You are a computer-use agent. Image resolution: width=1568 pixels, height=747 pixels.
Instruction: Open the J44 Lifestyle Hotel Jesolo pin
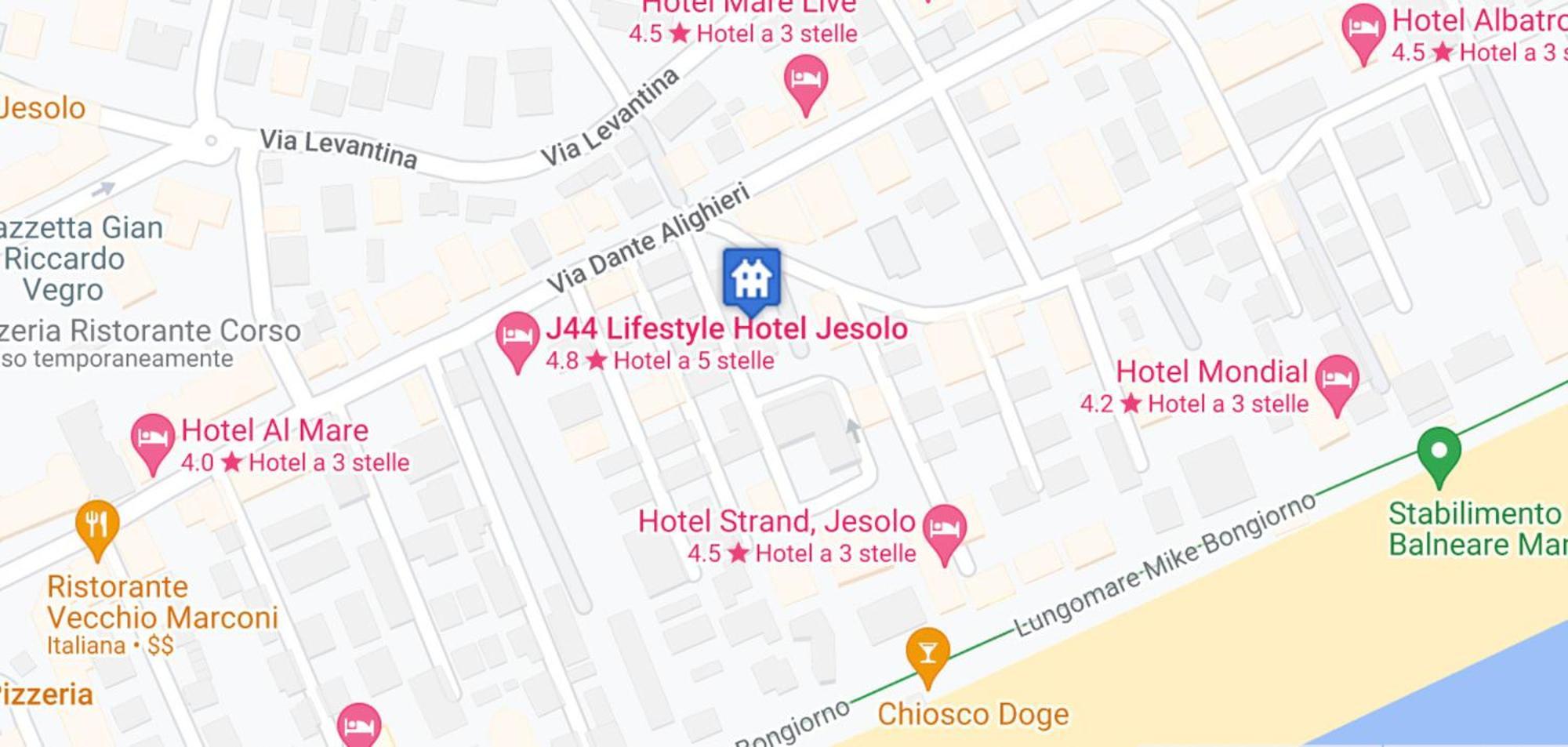tap(517, 337)
